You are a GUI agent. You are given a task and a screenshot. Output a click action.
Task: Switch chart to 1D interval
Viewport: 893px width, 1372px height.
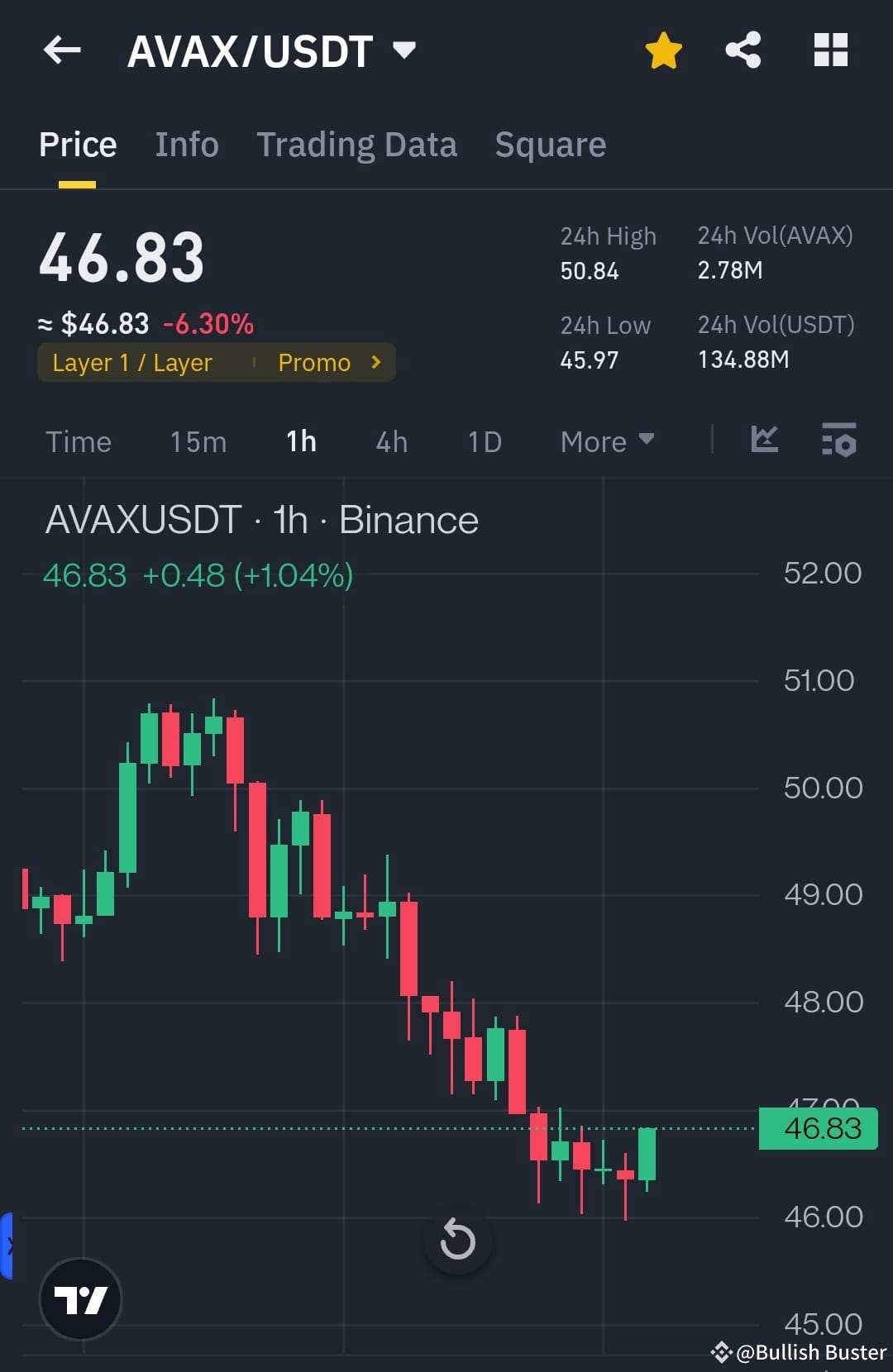pos(484,441)
